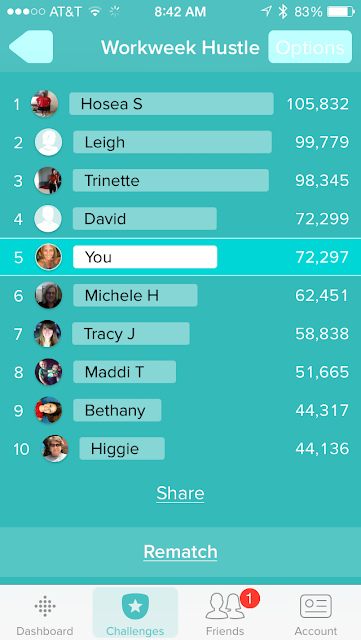
Task: View Michele H's entry
Action: (x=180, y=295)
